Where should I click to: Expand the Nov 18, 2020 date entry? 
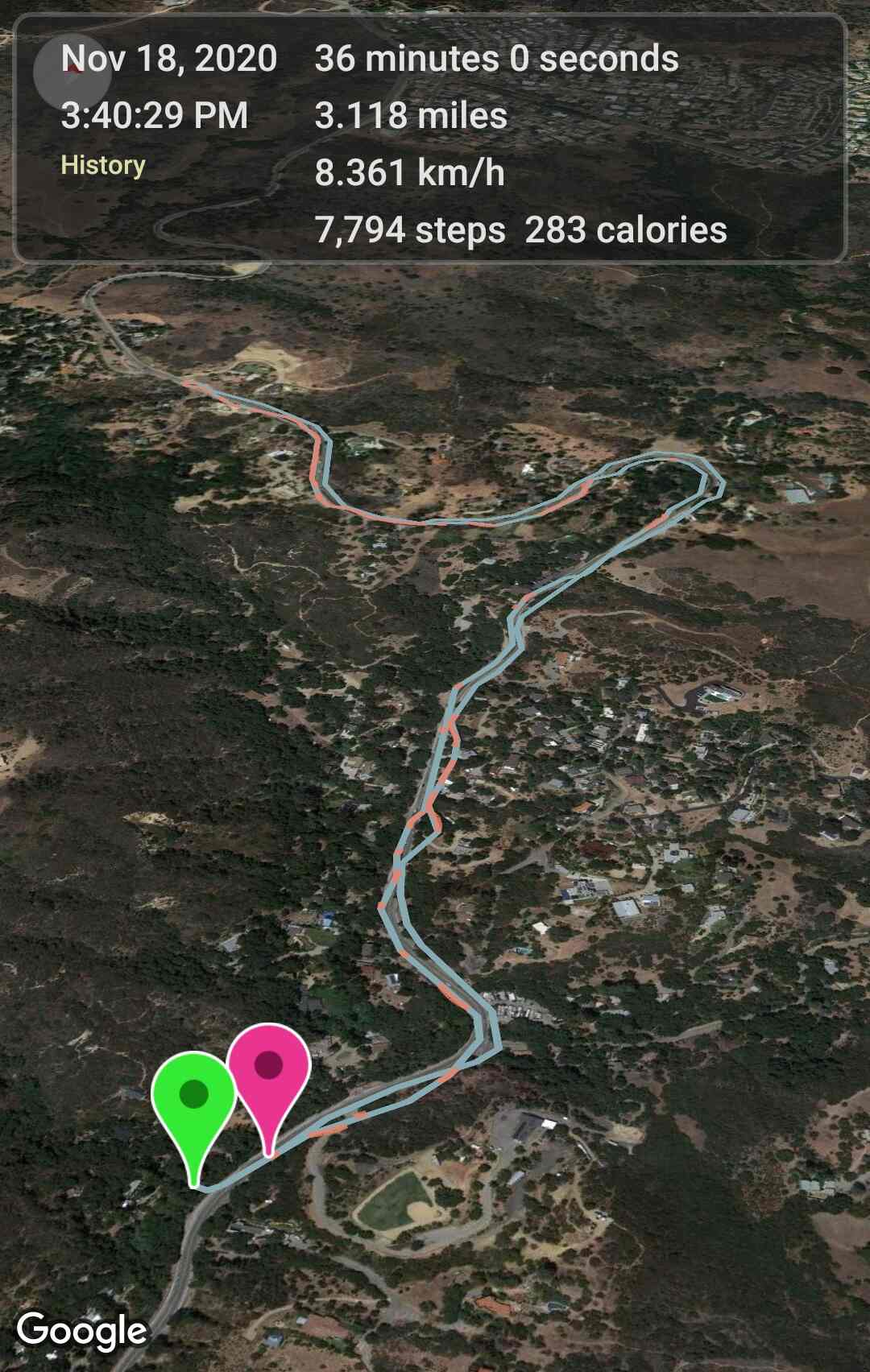170,57
